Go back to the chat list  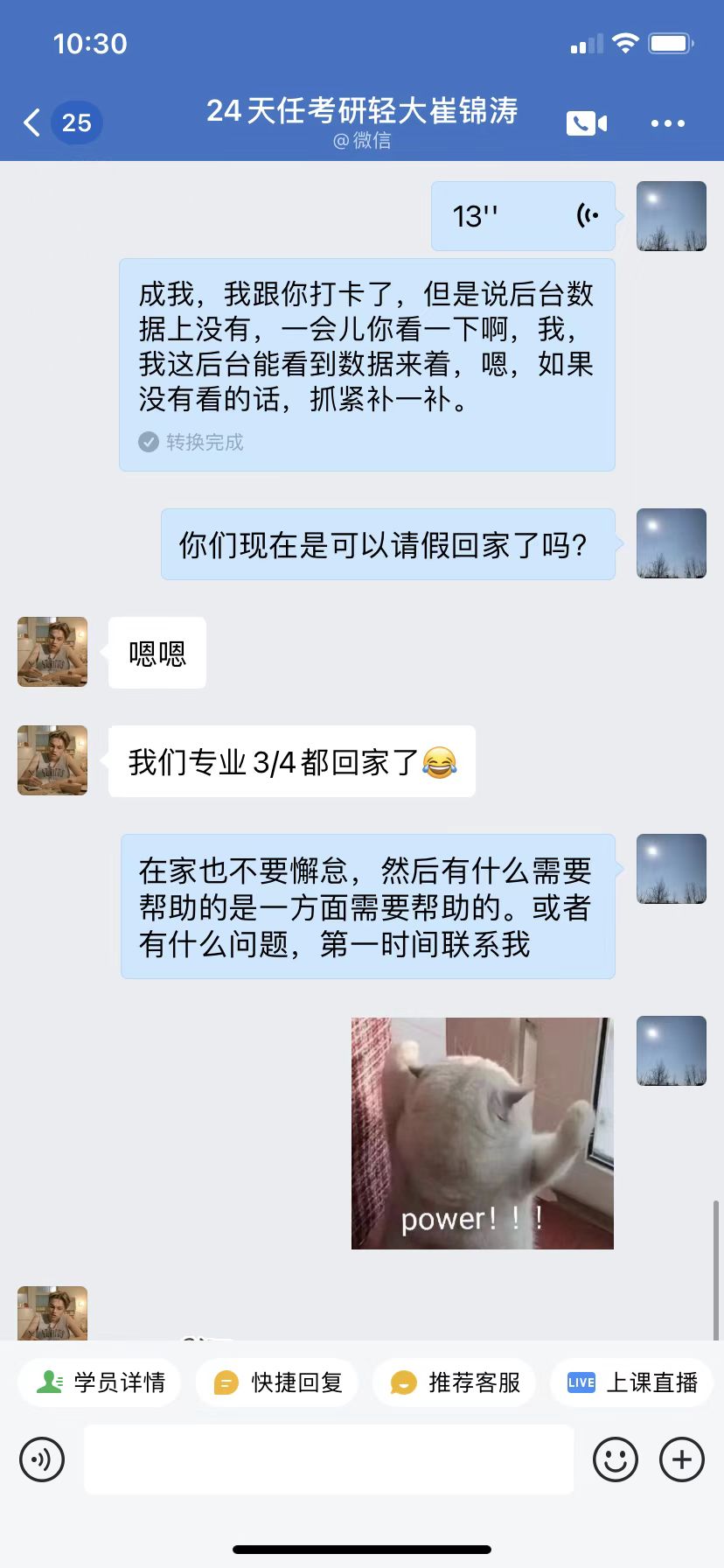(x=32, y=122)
